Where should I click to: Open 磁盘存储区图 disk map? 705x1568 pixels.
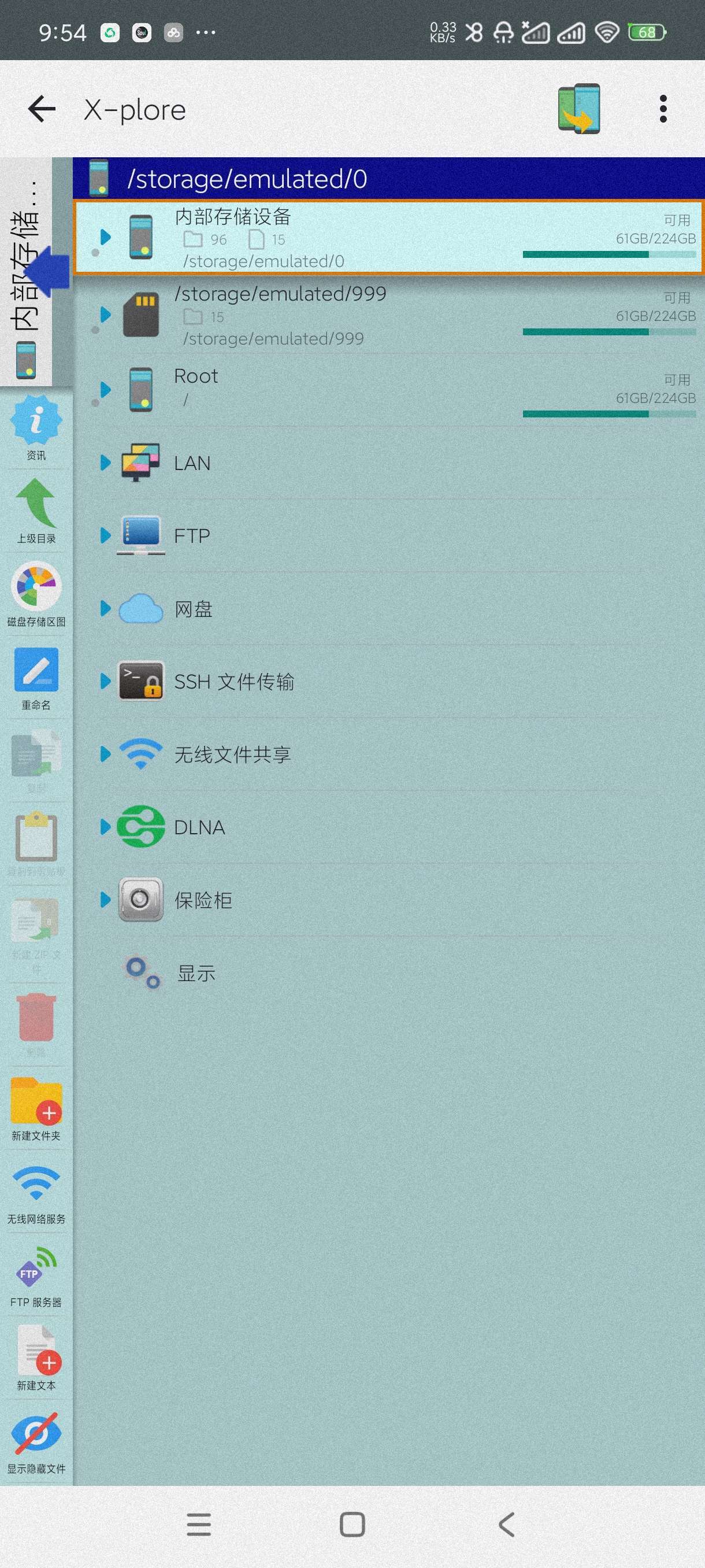[x=36, y=594]
